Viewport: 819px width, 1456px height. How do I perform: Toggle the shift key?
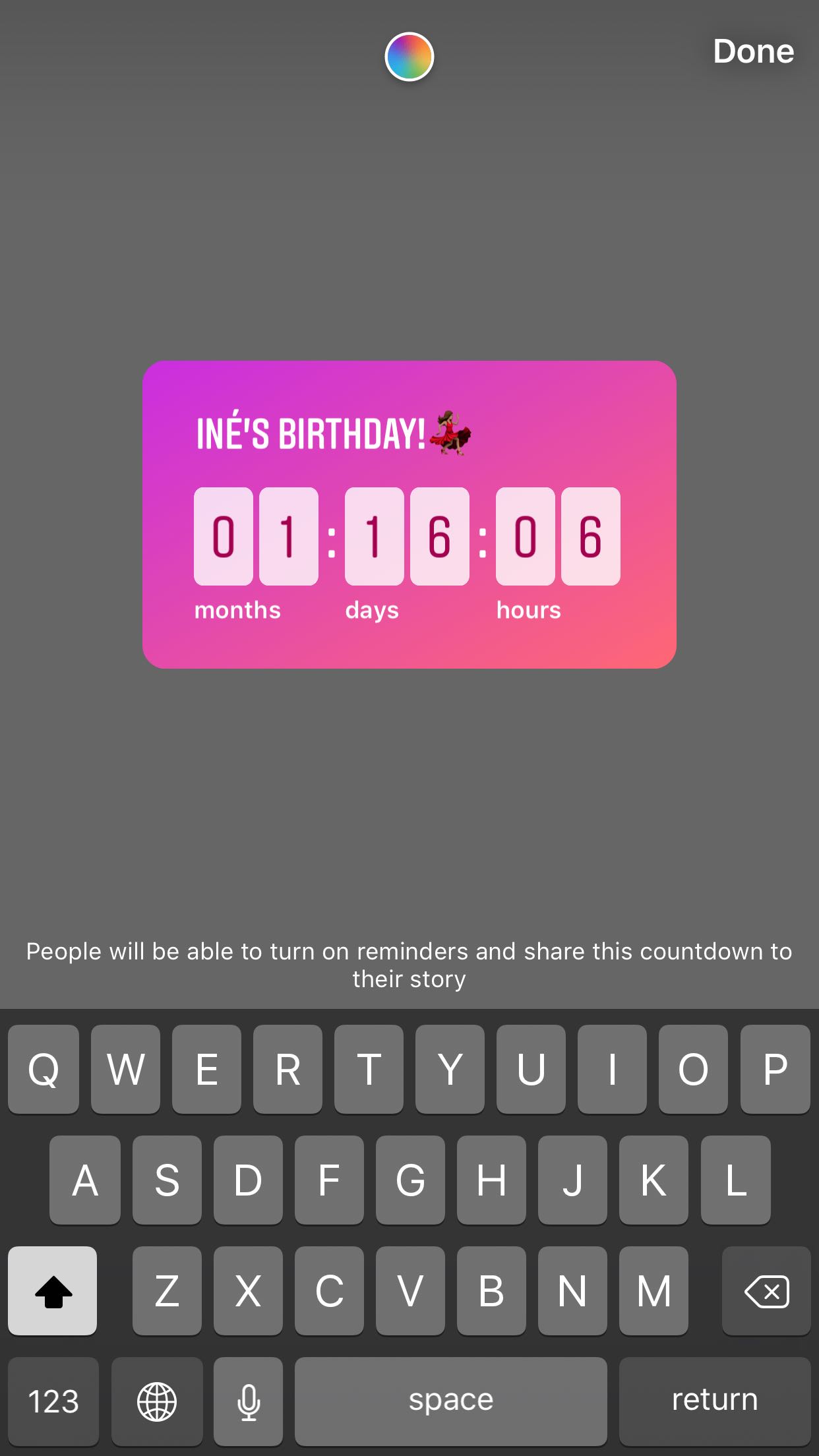click(53, 1291)
